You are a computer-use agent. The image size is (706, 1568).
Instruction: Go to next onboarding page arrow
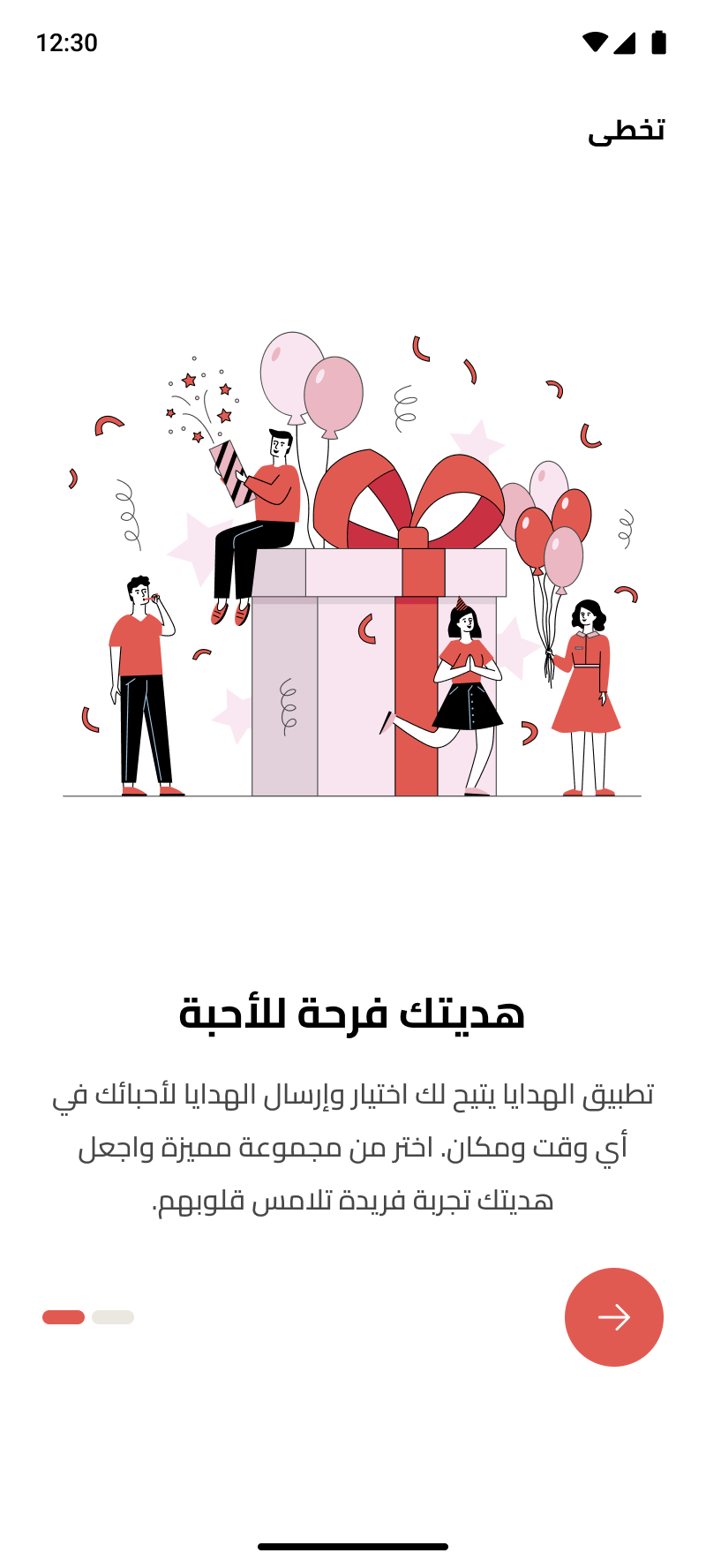pyautogui.click(x=613, y=1316)
